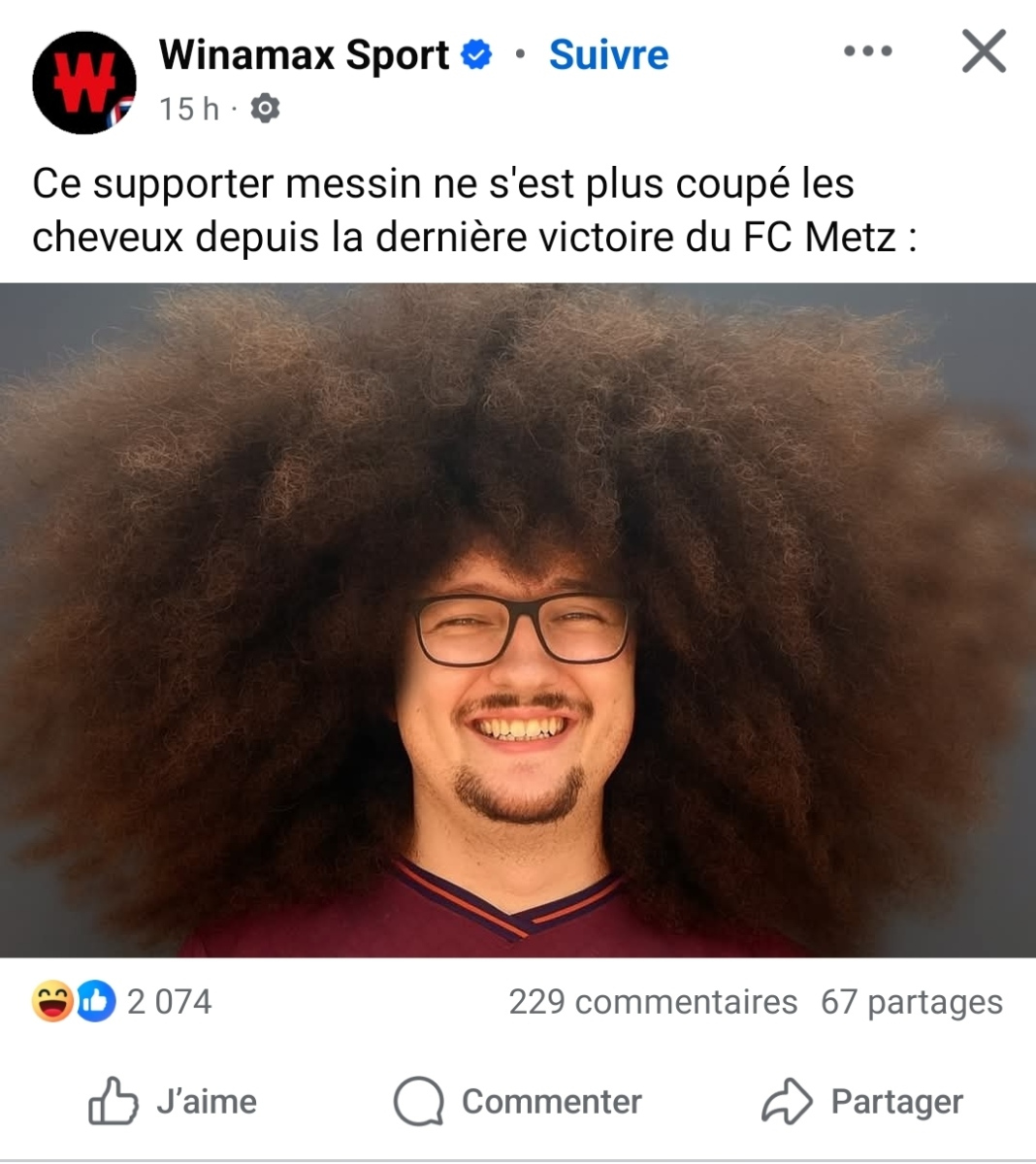Open the three-dot options menu
Viewport: 1036px width, 1164px height.
867,51
